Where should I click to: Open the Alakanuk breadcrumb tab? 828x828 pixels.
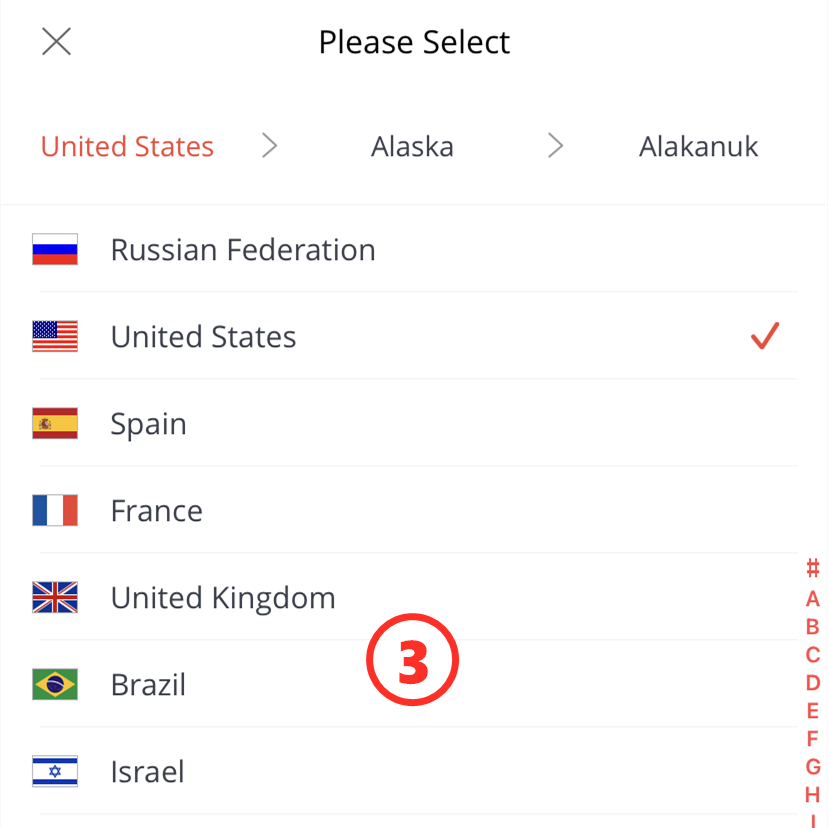[x=698, y=147]
